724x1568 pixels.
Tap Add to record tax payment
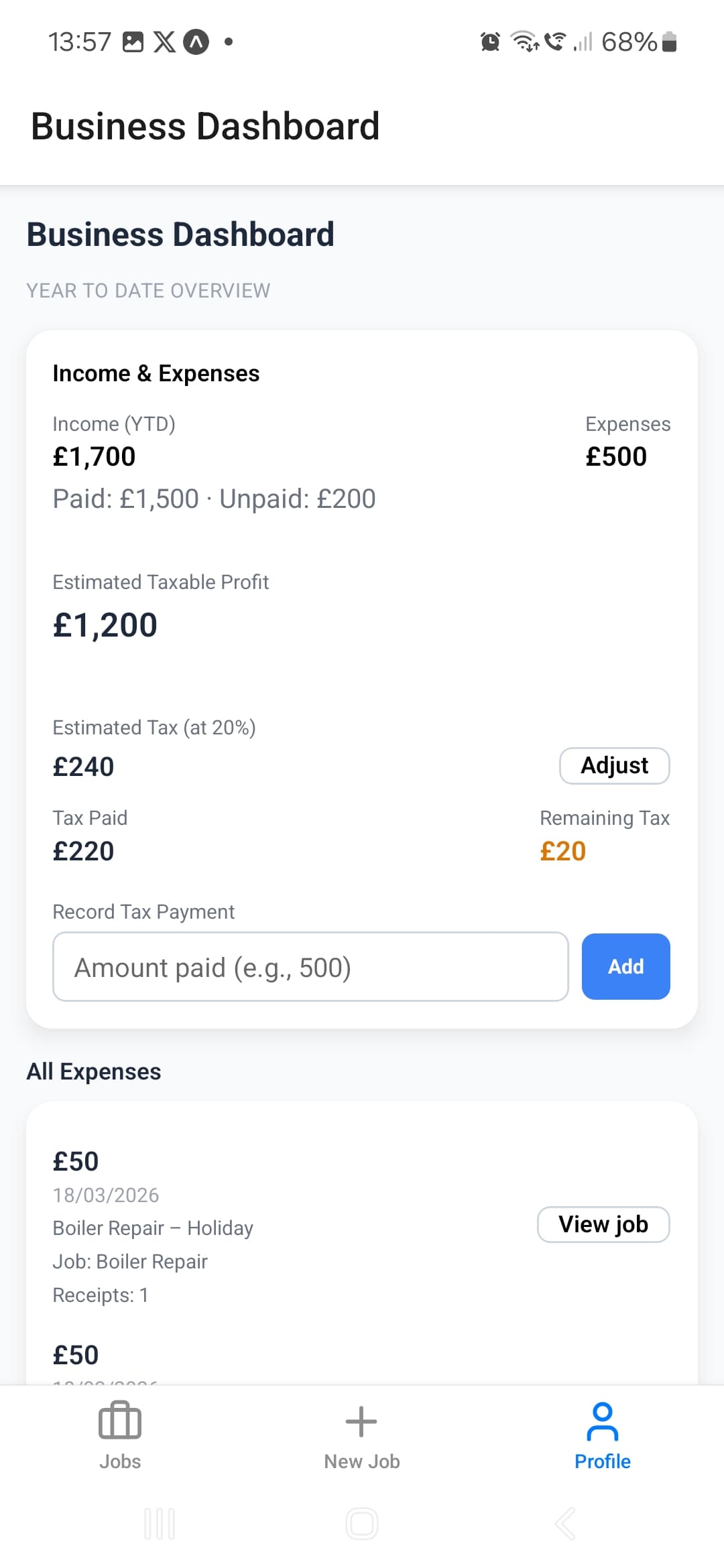point(625,966)
